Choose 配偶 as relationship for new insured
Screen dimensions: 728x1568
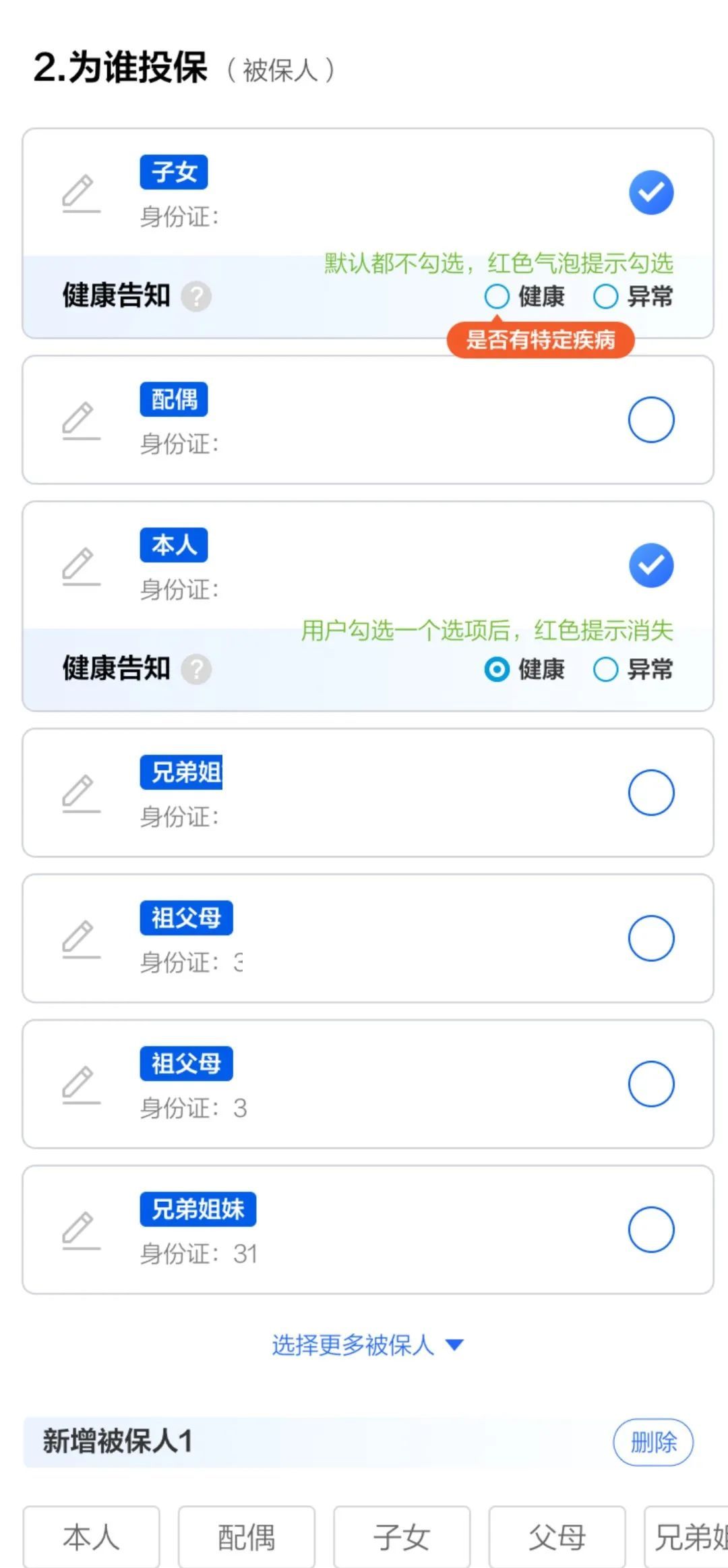coord(247,1536)
